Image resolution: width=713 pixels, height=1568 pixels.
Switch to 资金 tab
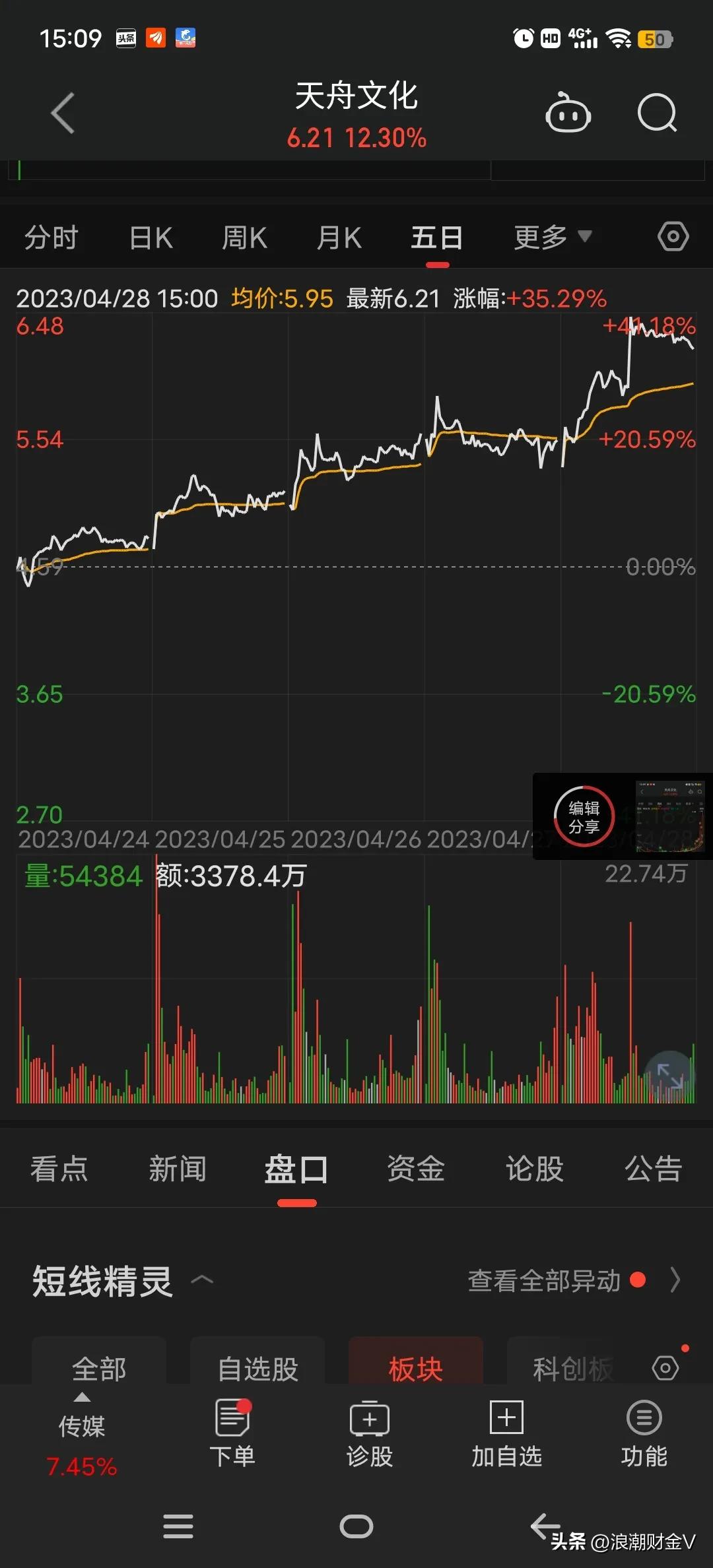[415, 1169]
